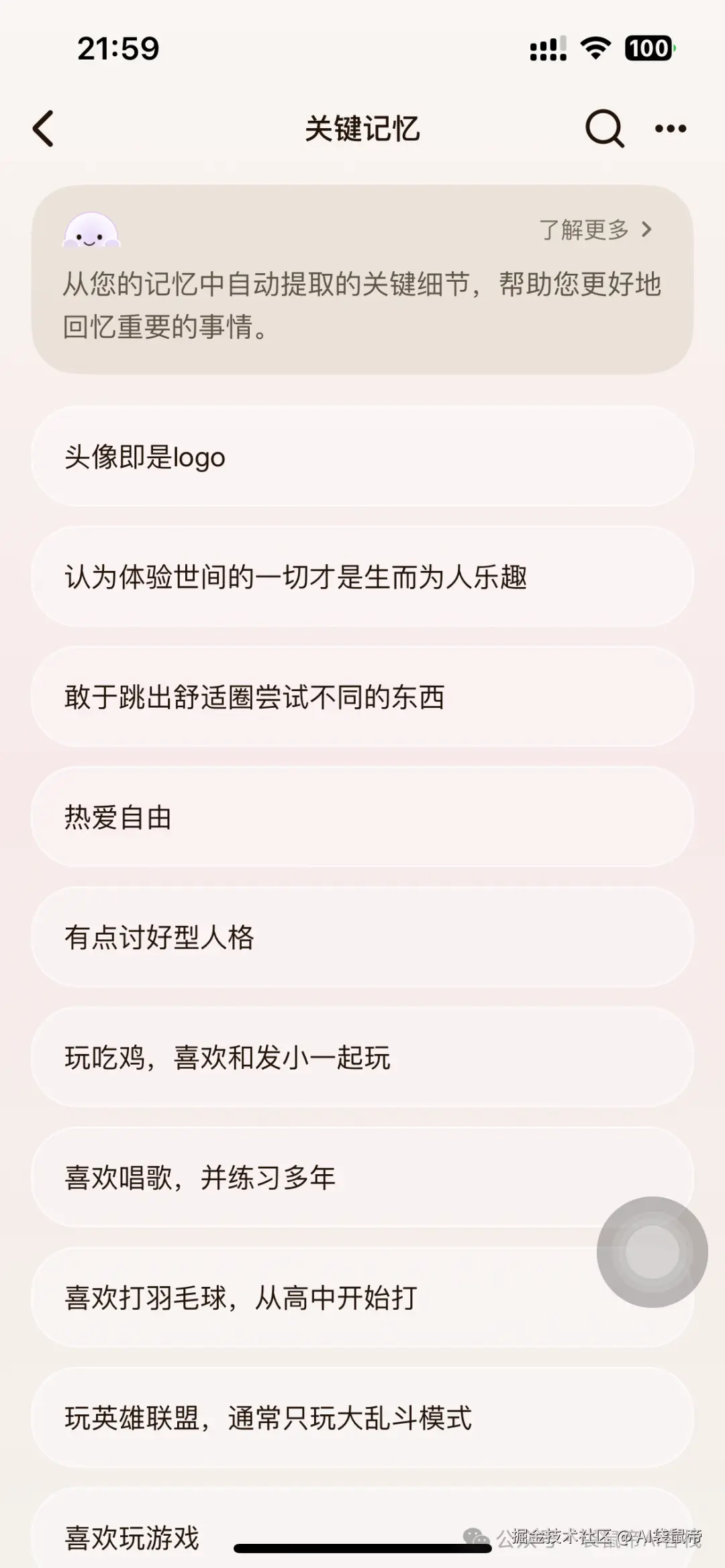Expand details via the chevron beside 了解更多
The height and width of the screenshot is (1568, 725).
tap(646, 230)
